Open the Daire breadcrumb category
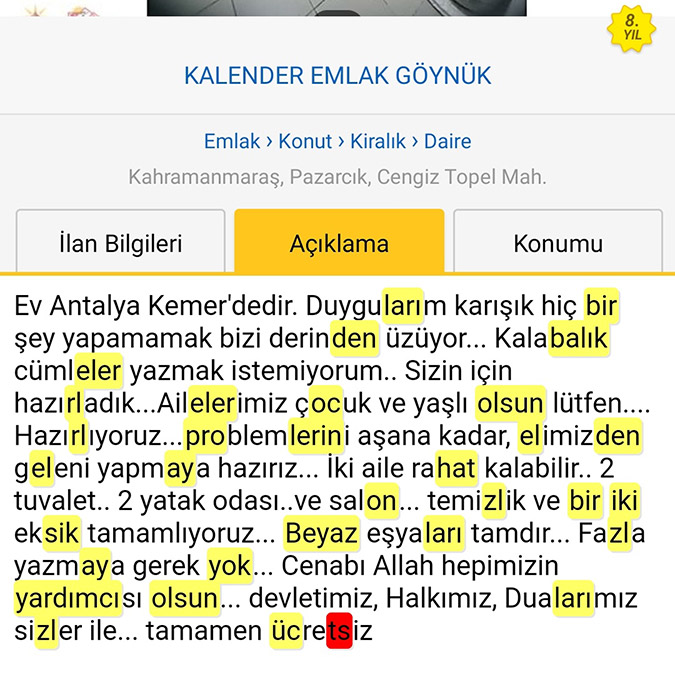 (447, 142)
